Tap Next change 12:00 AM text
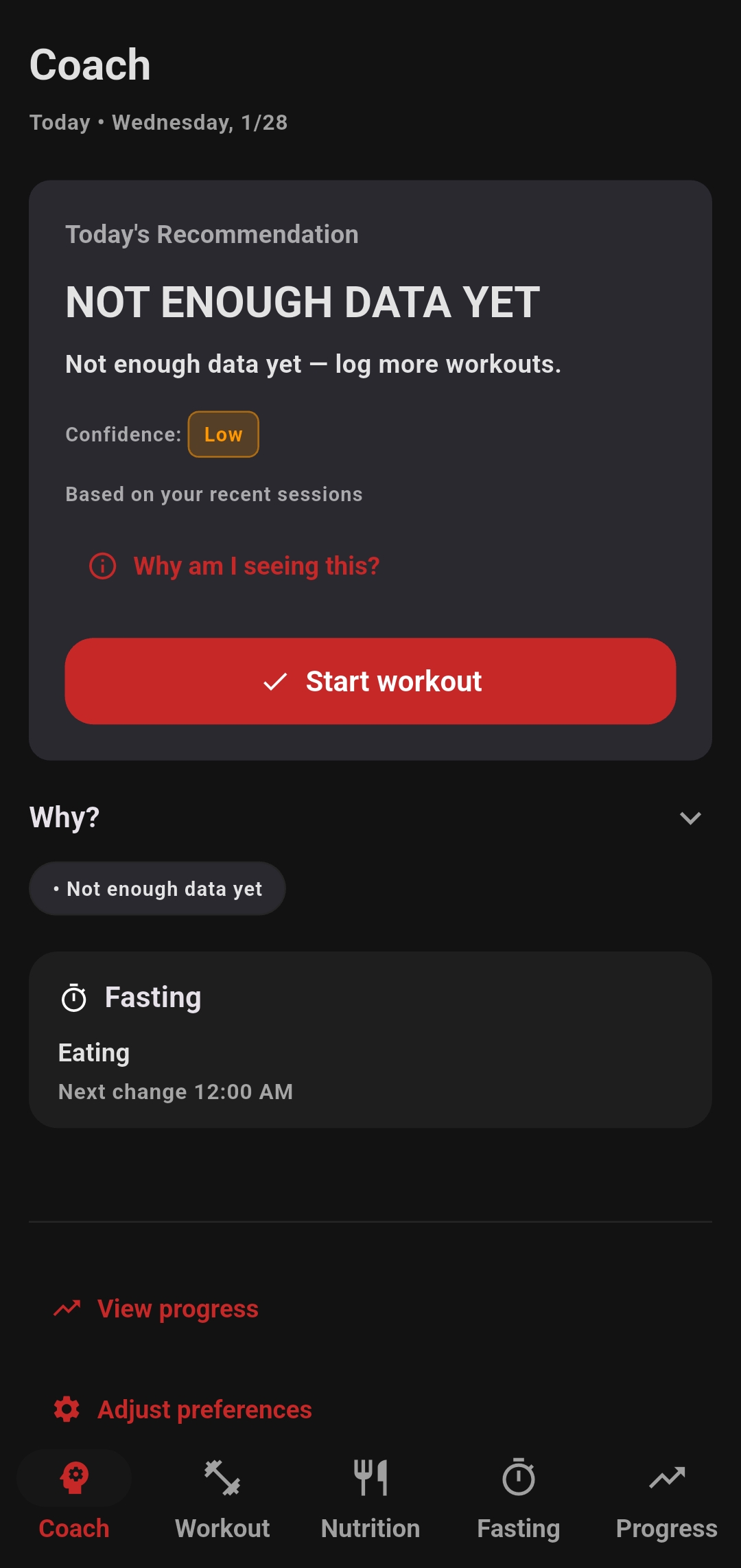Image resolution: width=741 pixels, height=1568 pixels. click(x=176, y=1091)
